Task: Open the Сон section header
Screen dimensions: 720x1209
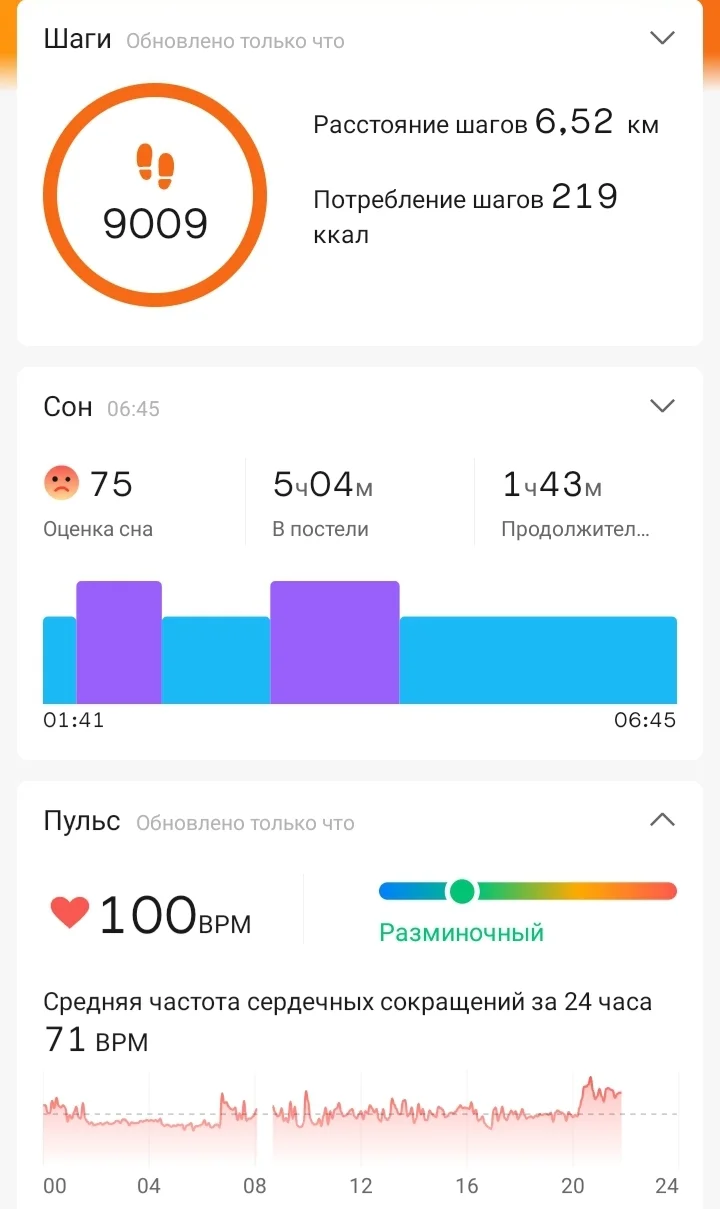Action: pos(67,407)
